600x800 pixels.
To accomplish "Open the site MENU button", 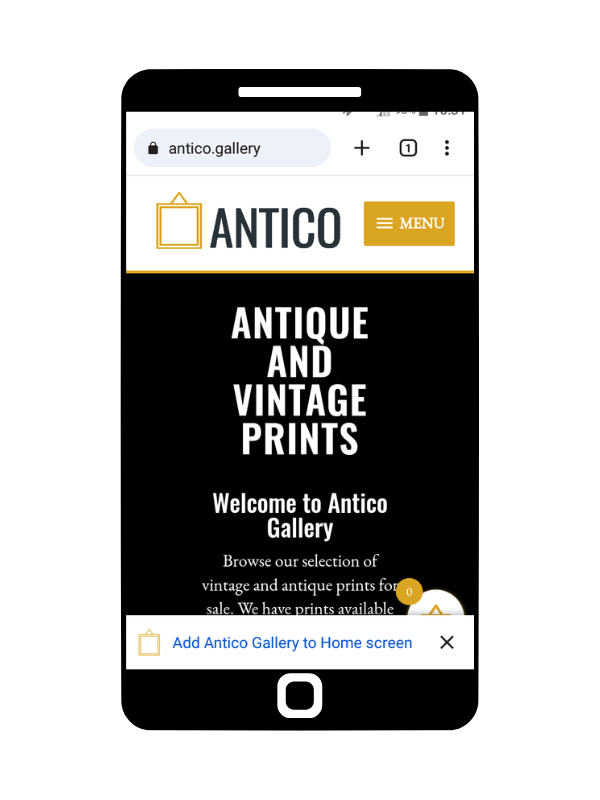I will [409, 223].
